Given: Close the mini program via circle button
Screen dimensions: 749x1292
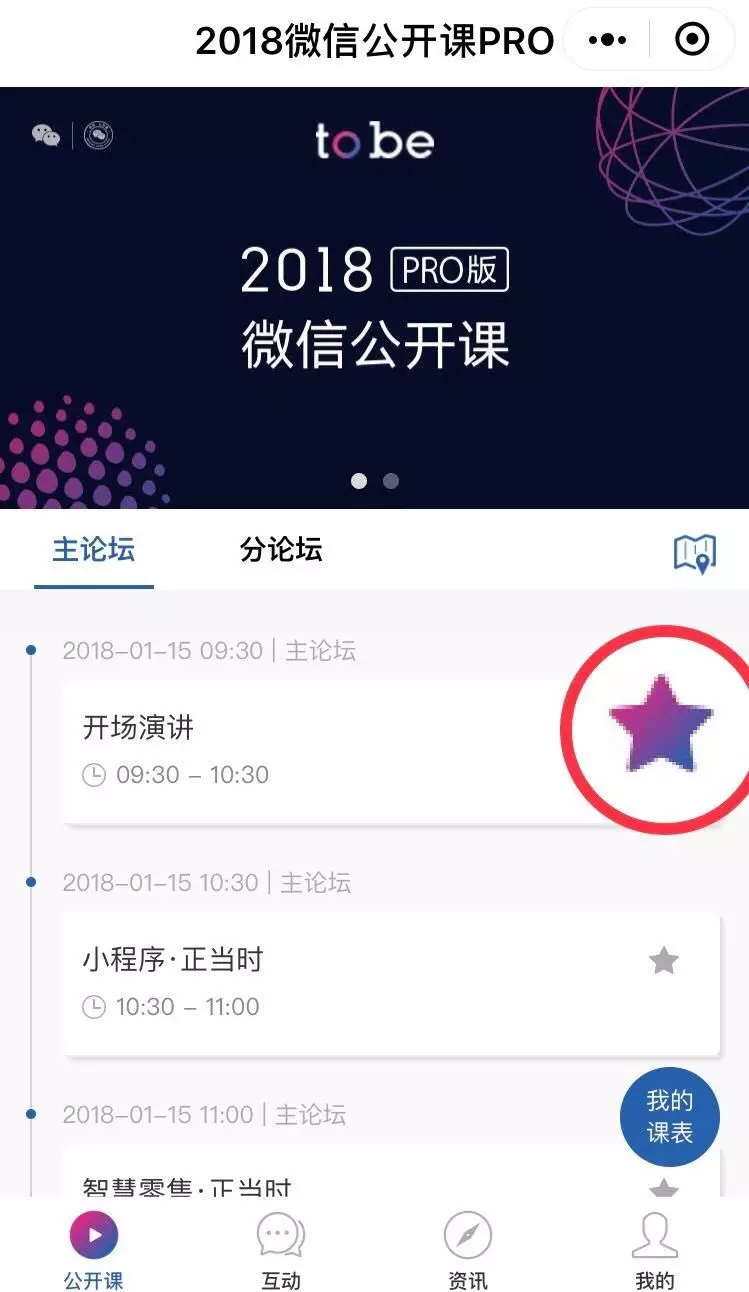Looking at the screenshot, I should [692, 40].
